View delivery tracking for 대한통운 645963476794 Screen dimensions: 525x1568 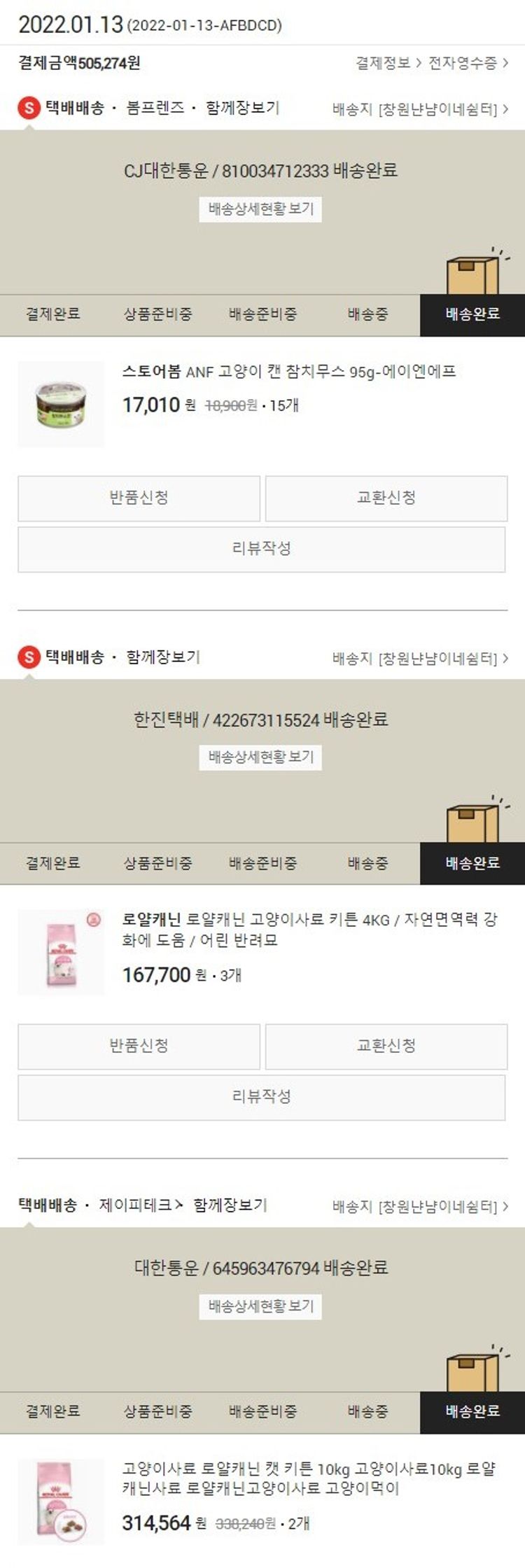[x=260, y=1306]
